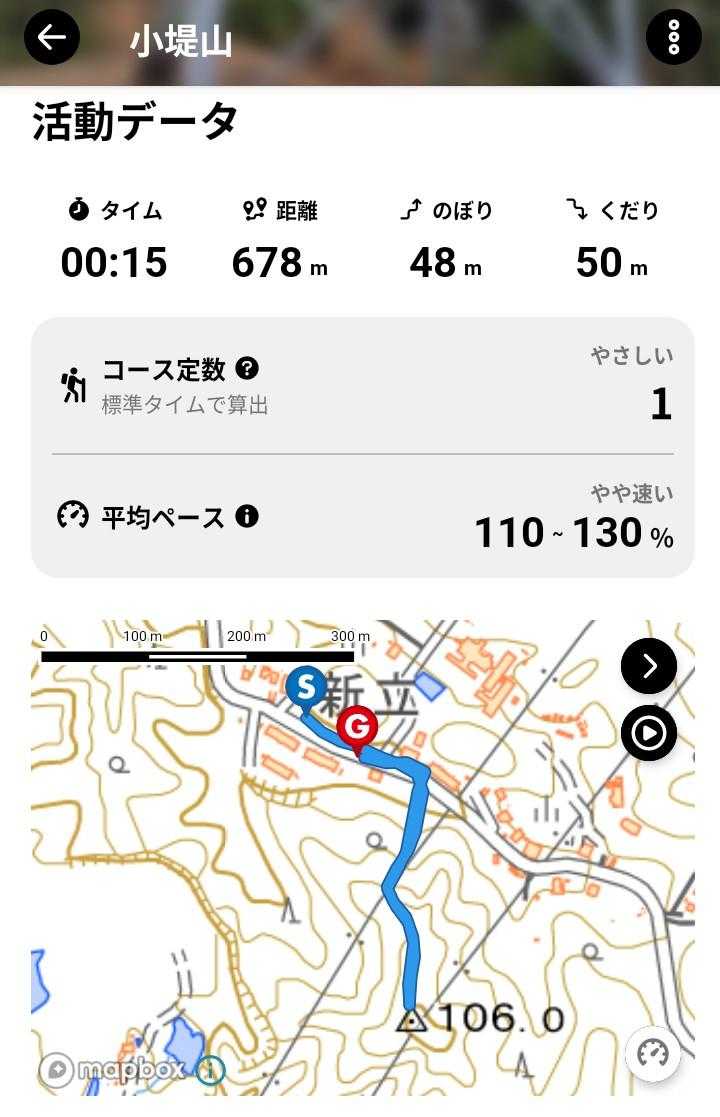Expand the map with the arrow button
Viewport: 720px width, 1117px height.
click(x=649, y=666)
